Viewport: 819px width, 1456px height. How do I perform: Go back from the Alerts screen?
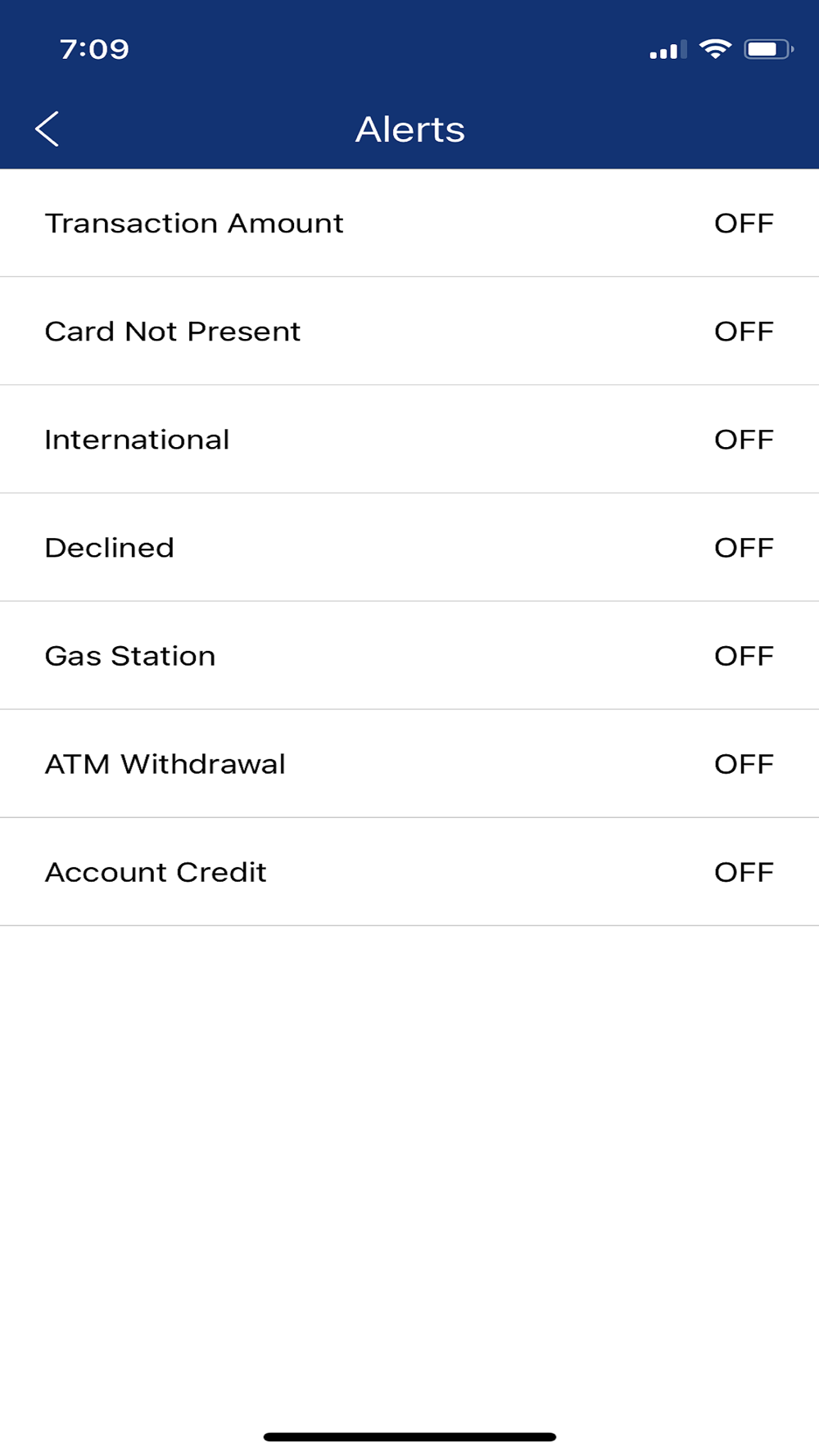[48, 129]
